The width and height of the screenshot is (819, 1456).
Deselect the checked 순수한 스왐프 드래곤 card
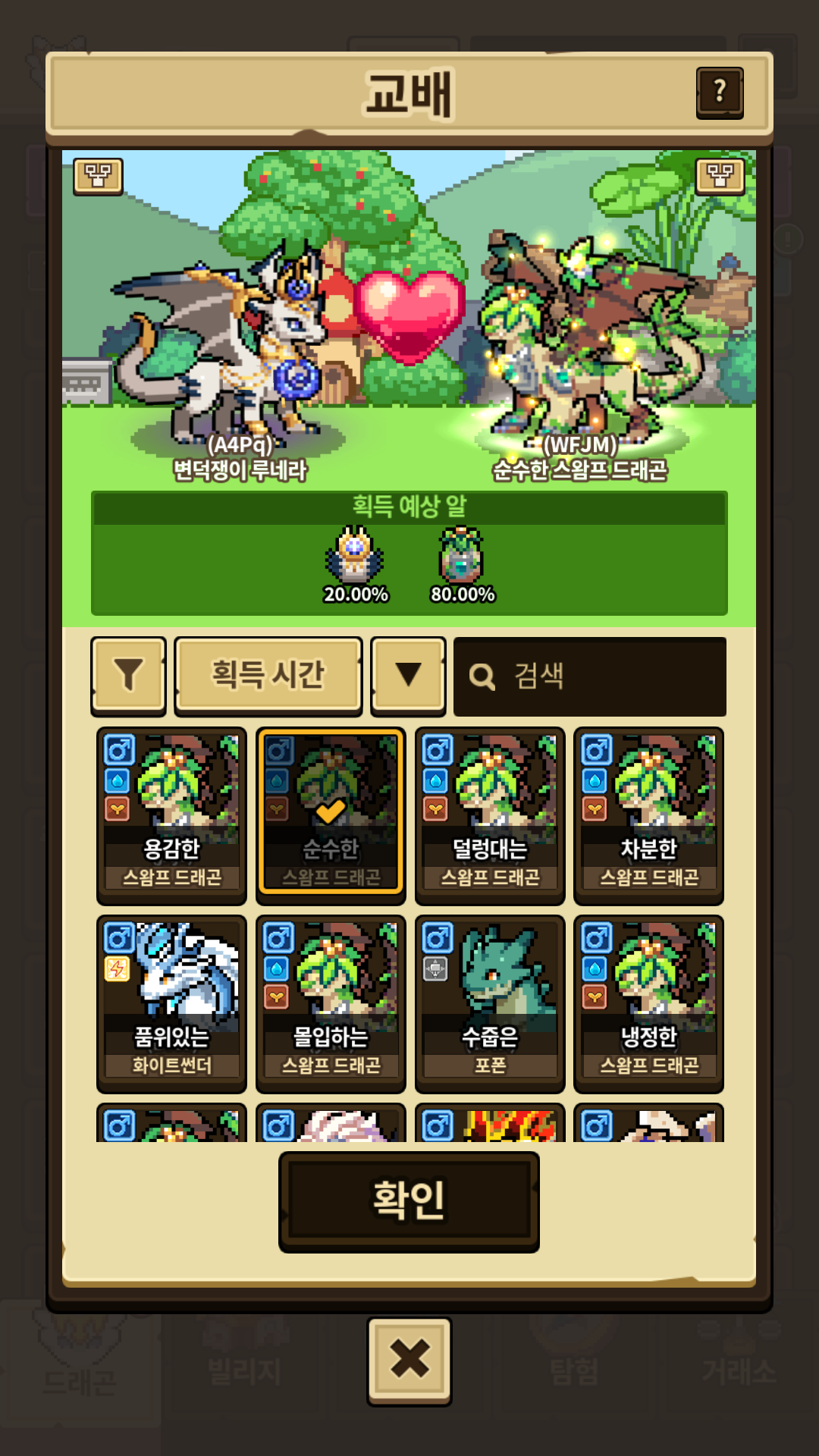(331, 815)
